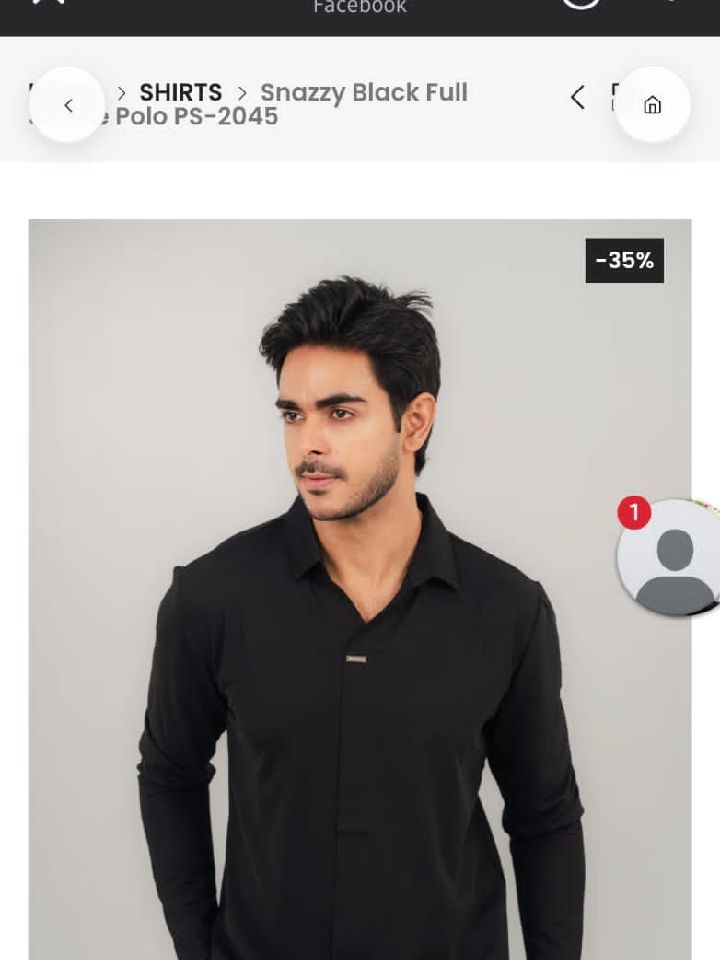Go to the previous product chevron

(577, 97)
